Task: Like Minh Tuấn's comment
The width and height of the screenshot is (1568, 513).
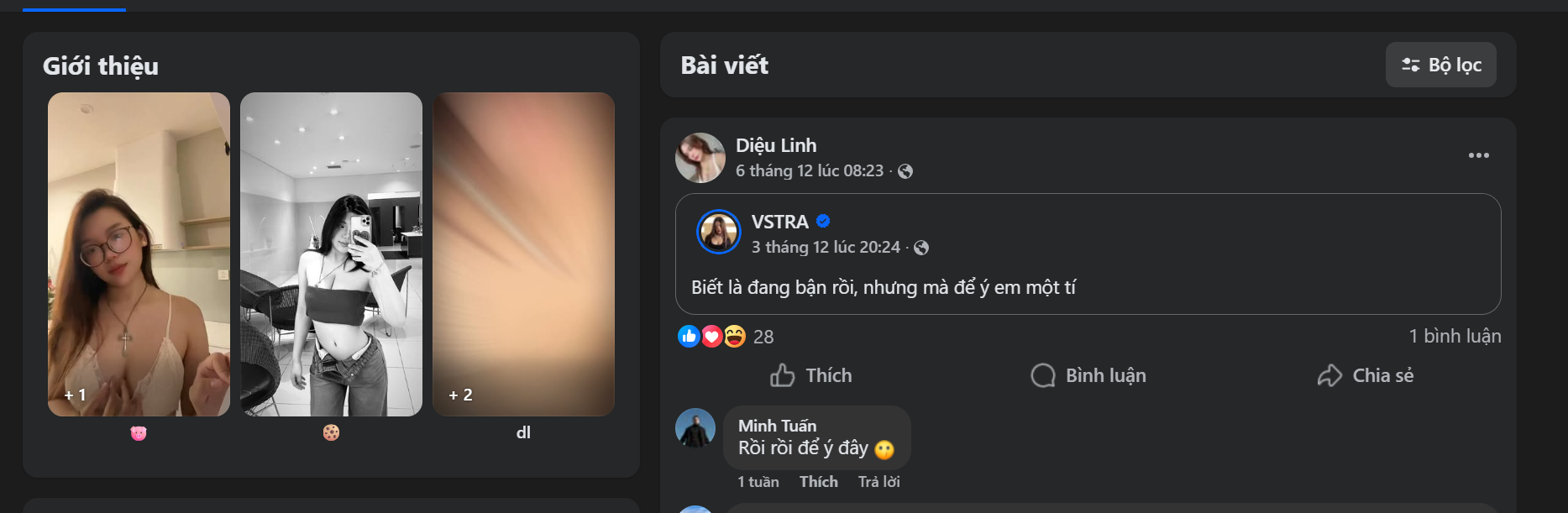Action: pos(818,481)
